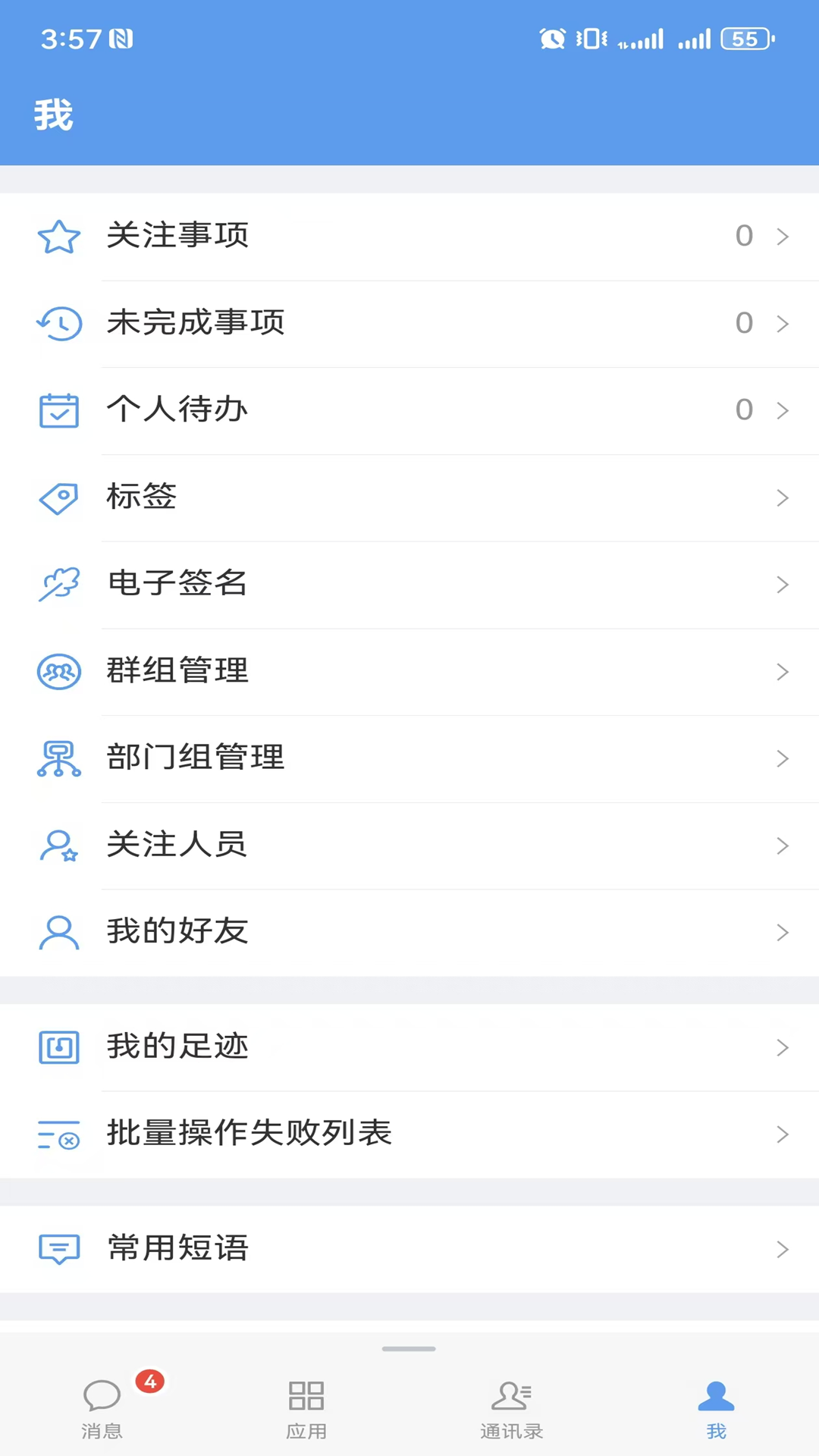
Task: Click the clock icon for 未完成事项
Action: [x=59, y=324]
